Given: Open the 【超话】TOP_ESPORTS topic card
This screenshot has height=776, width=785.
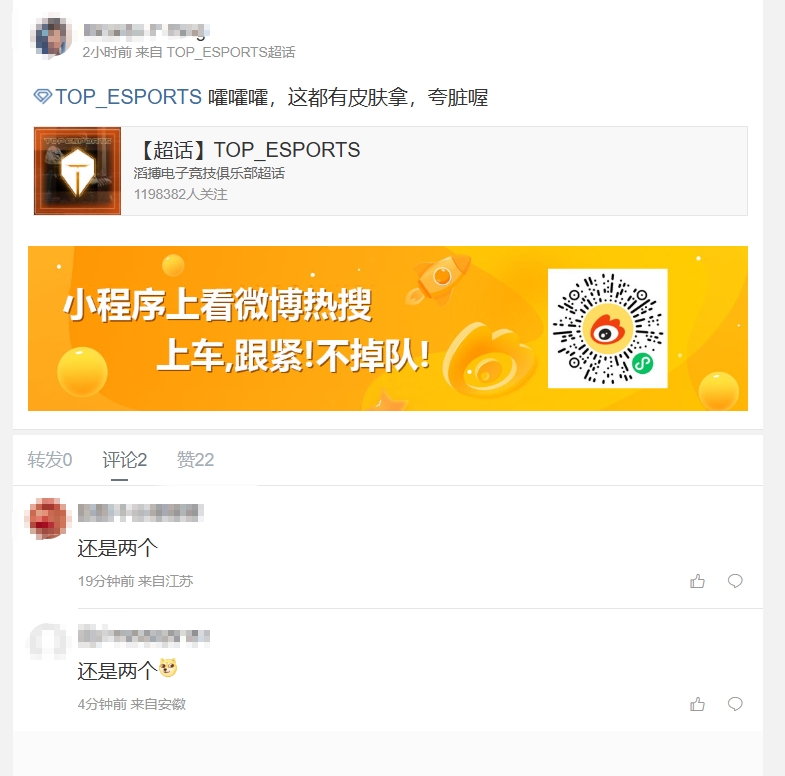Looking at the screenshot, I should point(390,170).
